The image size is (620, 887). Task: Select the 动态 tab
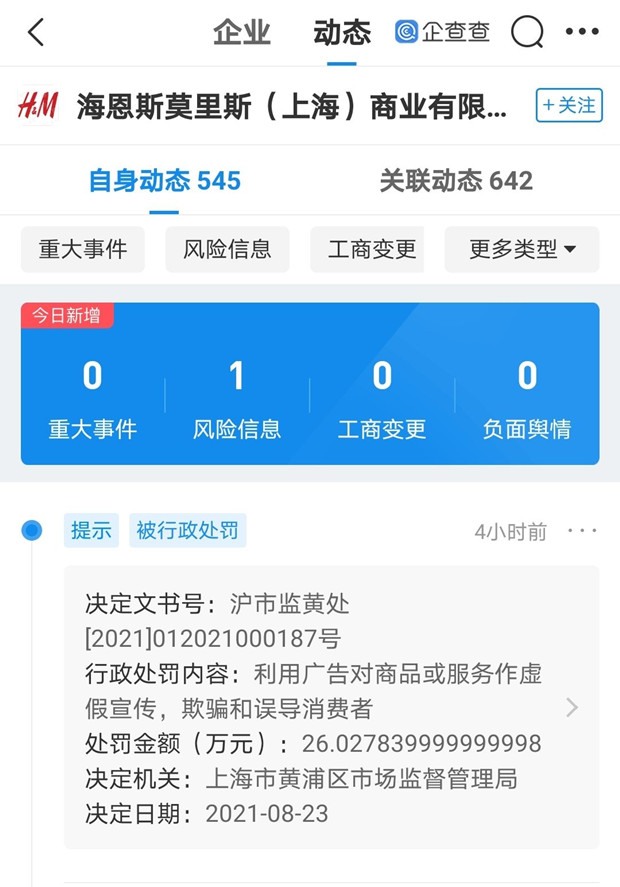click(x=342, y=33)
